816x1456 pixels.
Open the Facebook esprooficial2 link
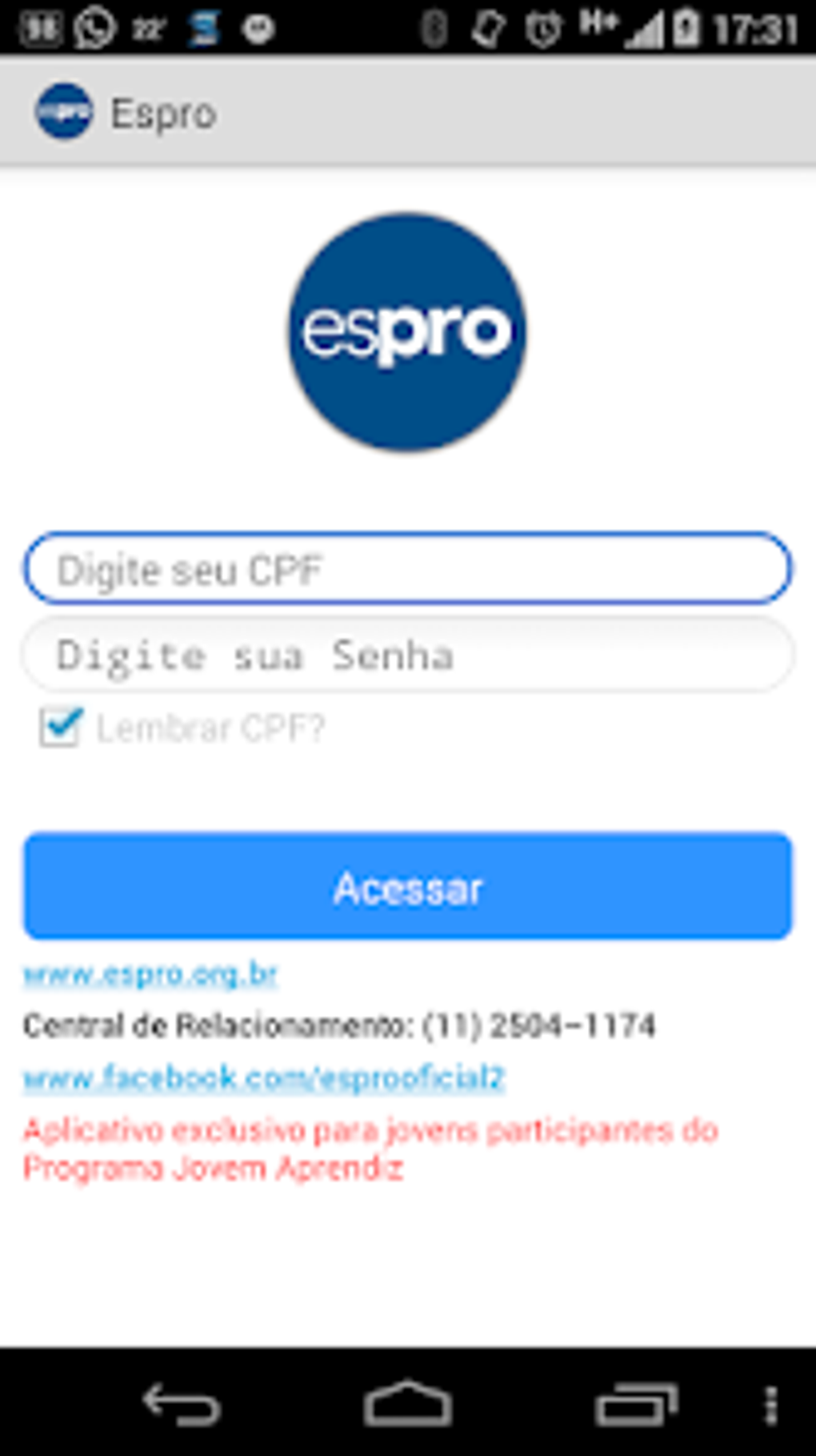[x=264, y=1077]
